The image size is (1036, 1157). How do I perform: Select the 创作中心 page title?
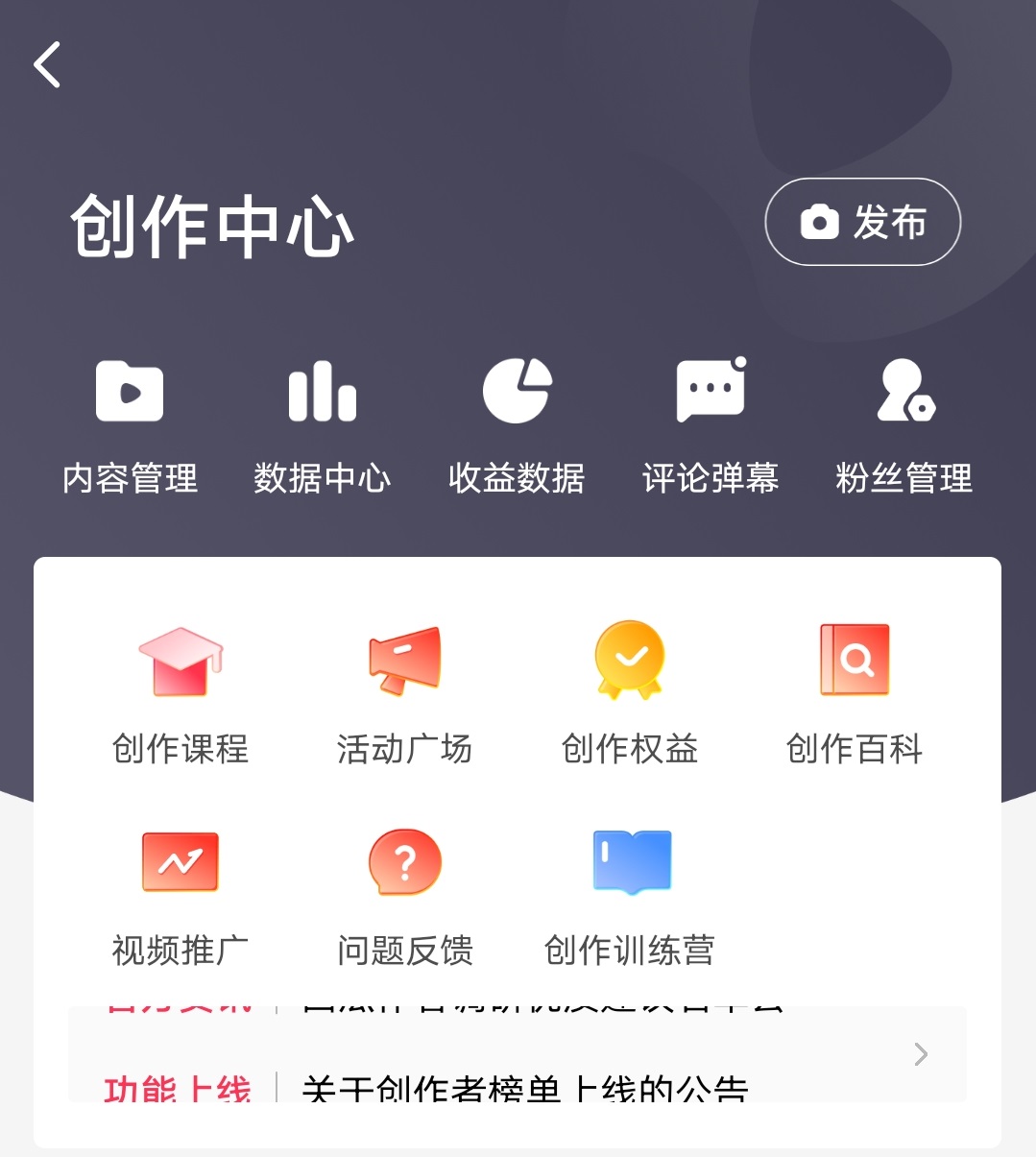tap(213, 229)
